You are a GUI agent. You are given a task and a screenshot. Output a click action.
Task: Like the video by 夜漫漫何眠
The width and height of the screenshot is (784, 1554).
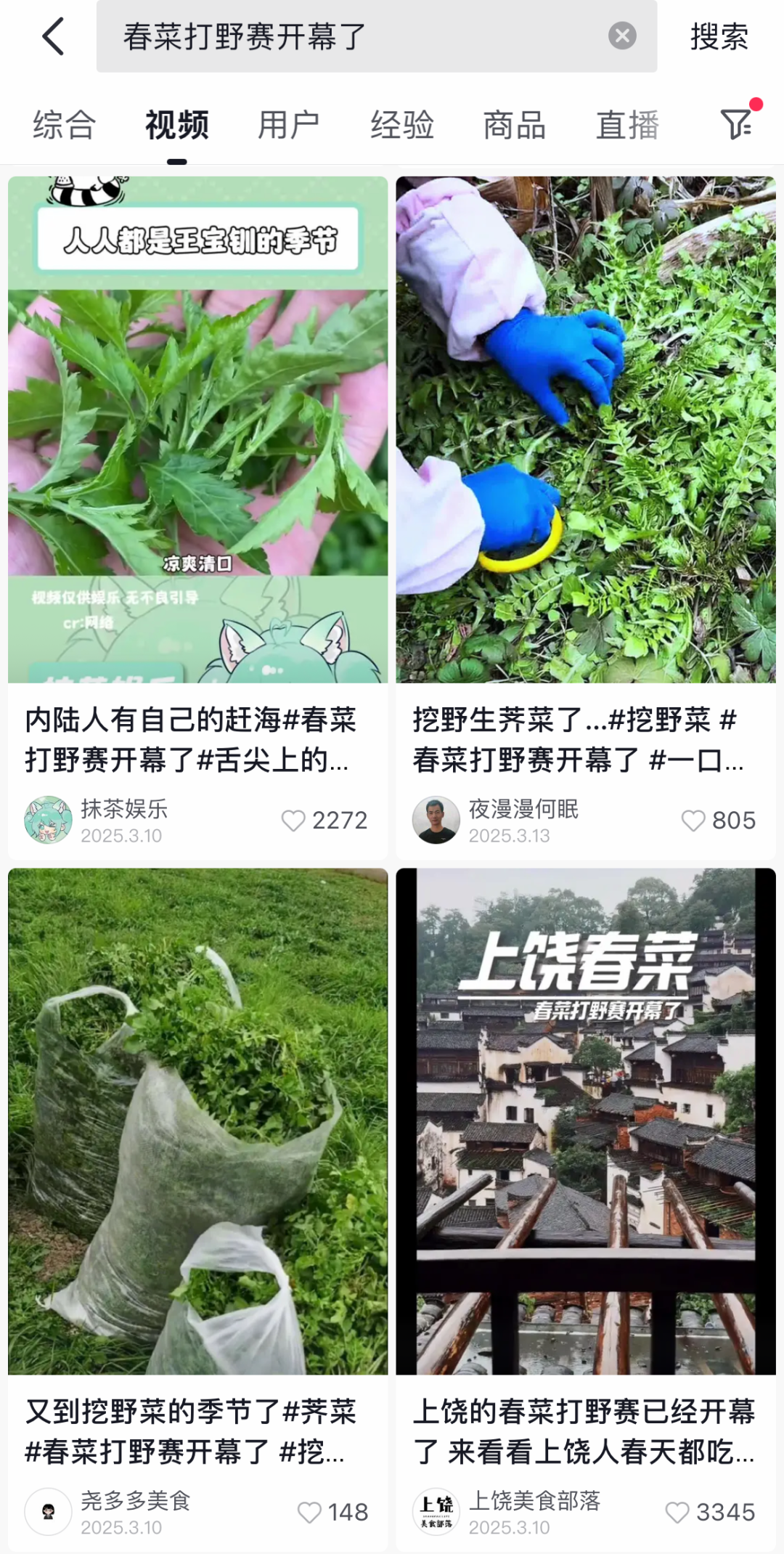pos(693,821)
